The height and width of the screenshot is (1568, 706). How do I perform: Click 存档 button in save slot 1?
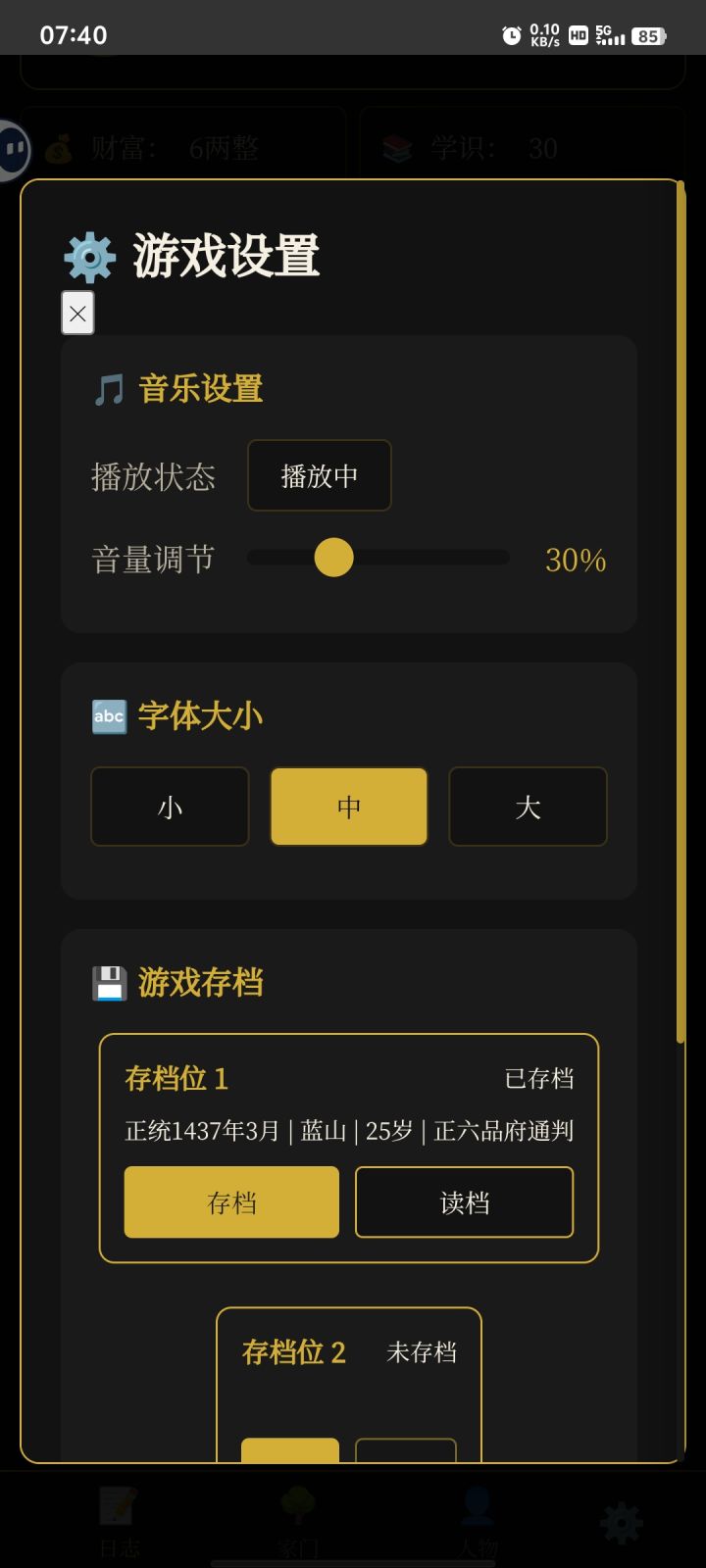coord(230,1201)
